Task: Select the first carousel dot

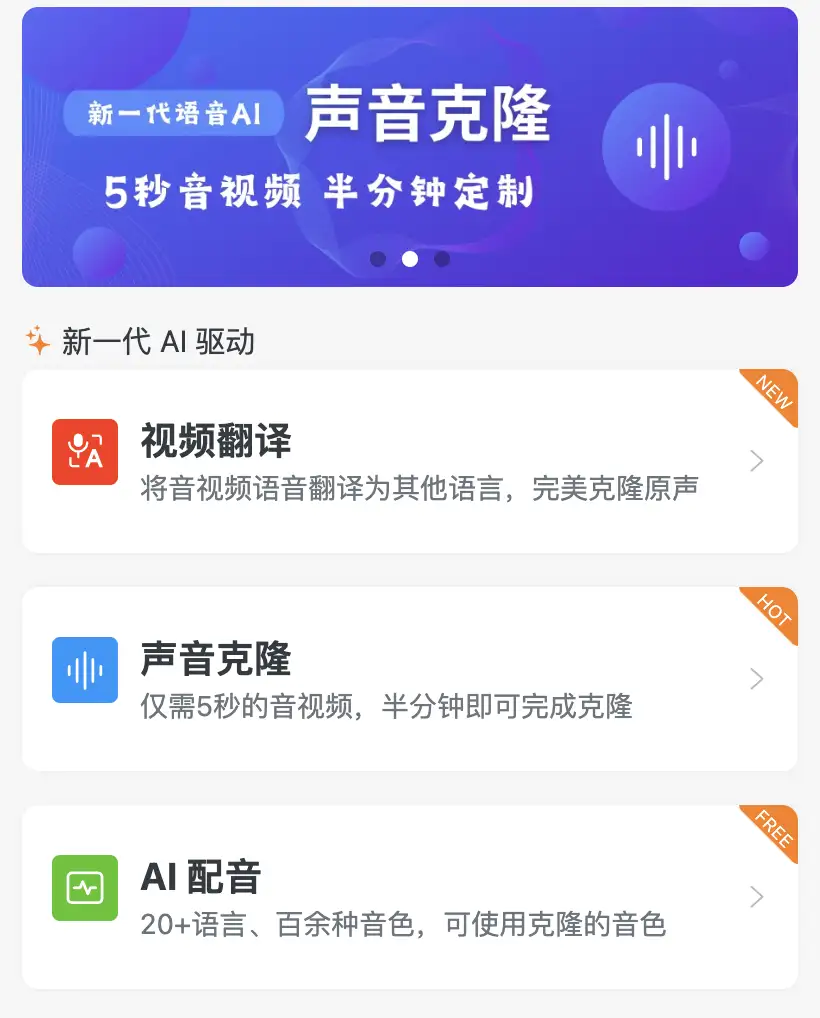Action: tap(378, 258)
